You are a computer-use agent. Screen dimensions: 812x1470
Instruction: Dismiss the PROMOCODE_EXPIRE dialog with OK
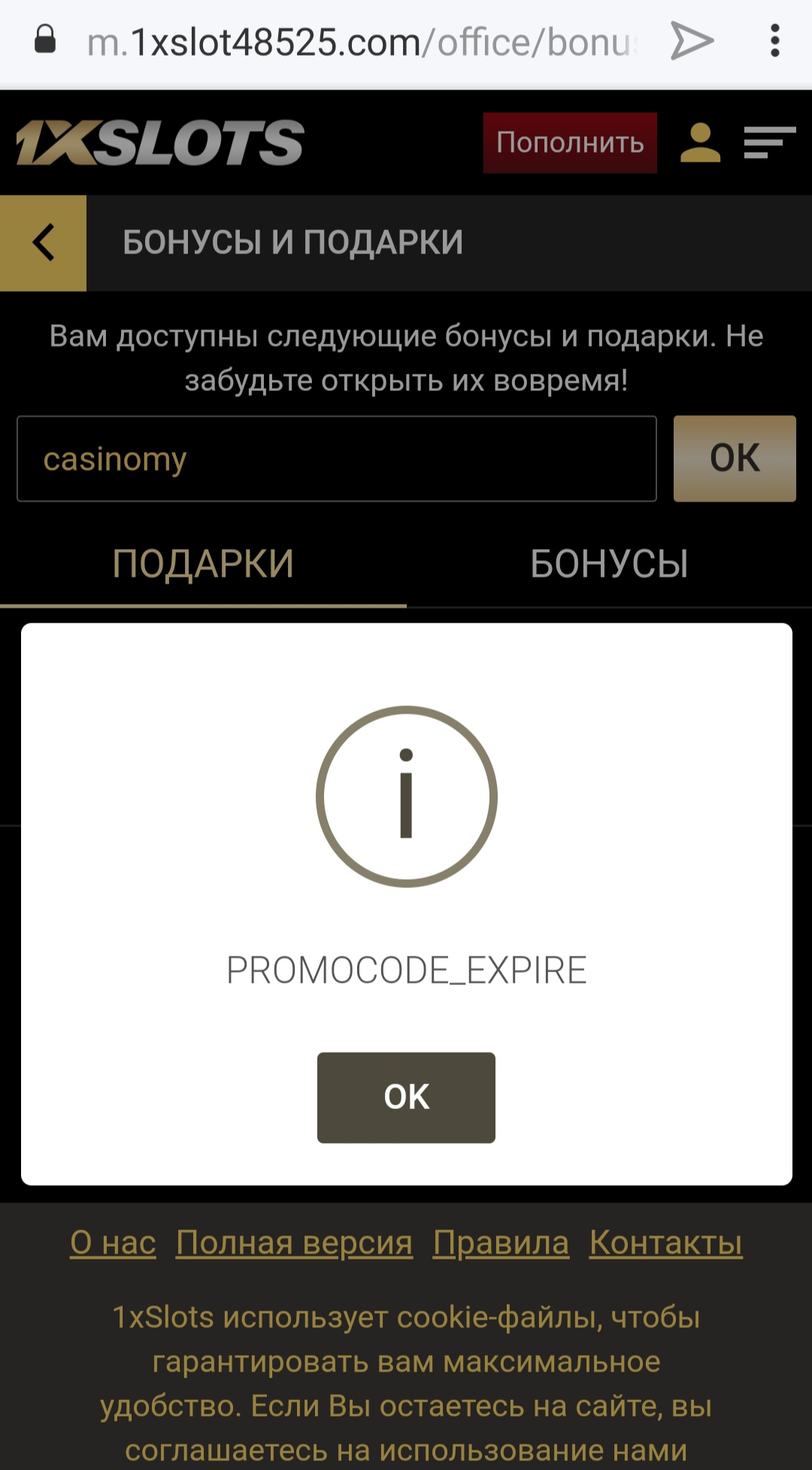[x=406, y=1097]
